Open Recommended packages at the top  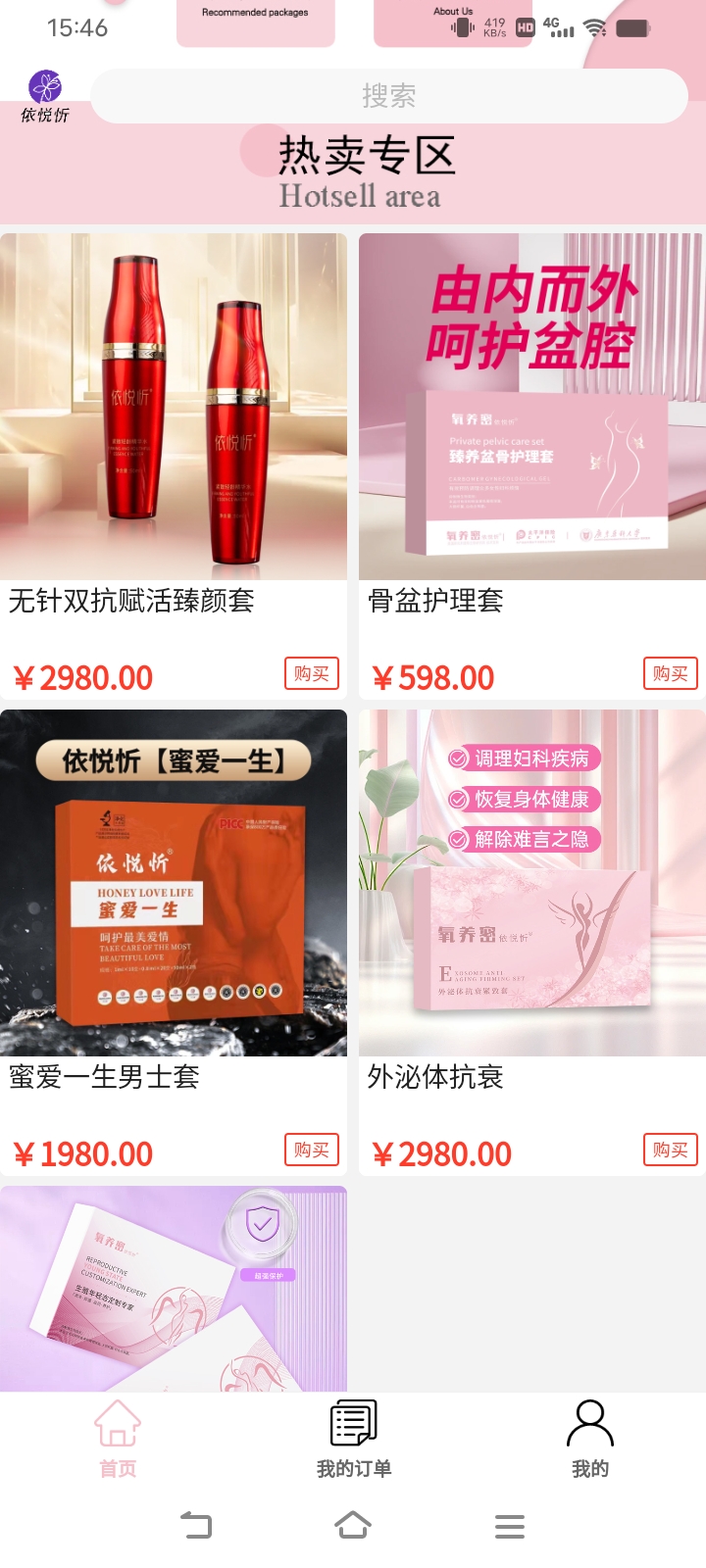pyautogui.click(x=255, y=24)
